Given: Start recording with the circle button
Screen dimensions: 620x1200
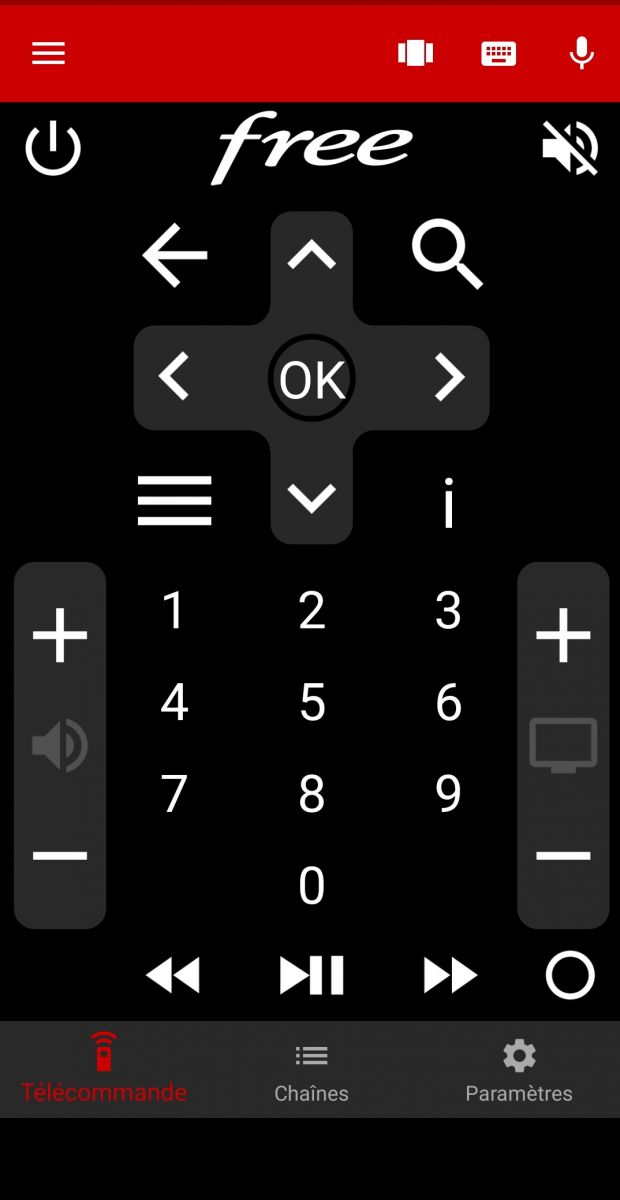Looking at the screenshot, I should (x=570, y=975).
